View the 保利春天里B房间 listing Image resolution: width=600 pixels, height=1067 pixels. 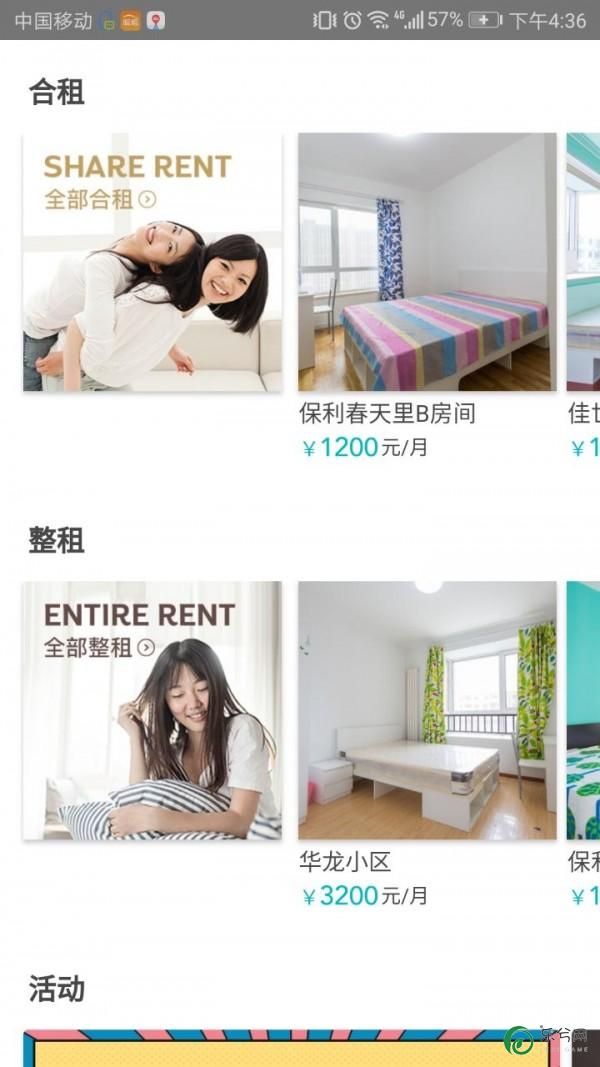pyautogui.click(x=427, y=263)
